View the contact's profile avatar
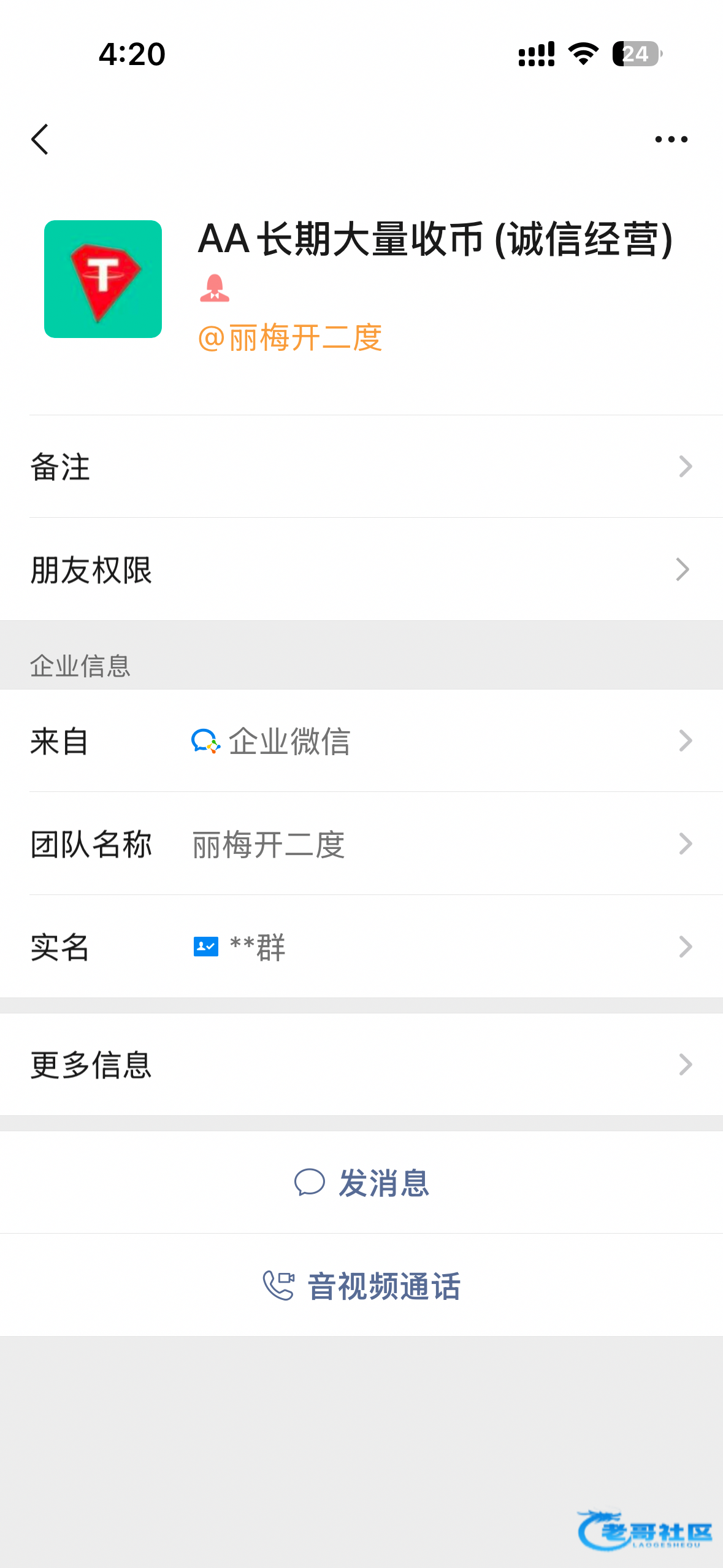 pos(103,279)
